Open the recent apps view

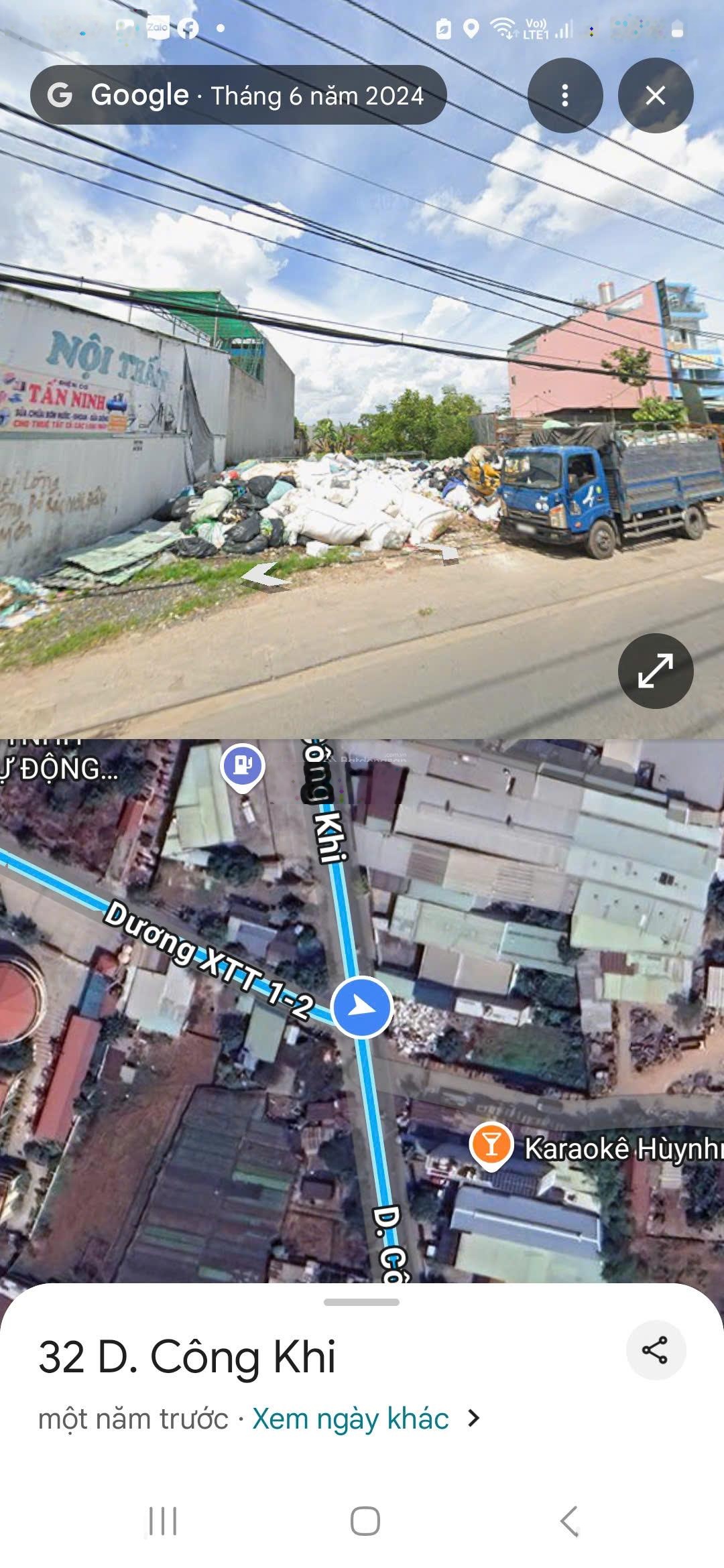click(x=163, y=1521)
